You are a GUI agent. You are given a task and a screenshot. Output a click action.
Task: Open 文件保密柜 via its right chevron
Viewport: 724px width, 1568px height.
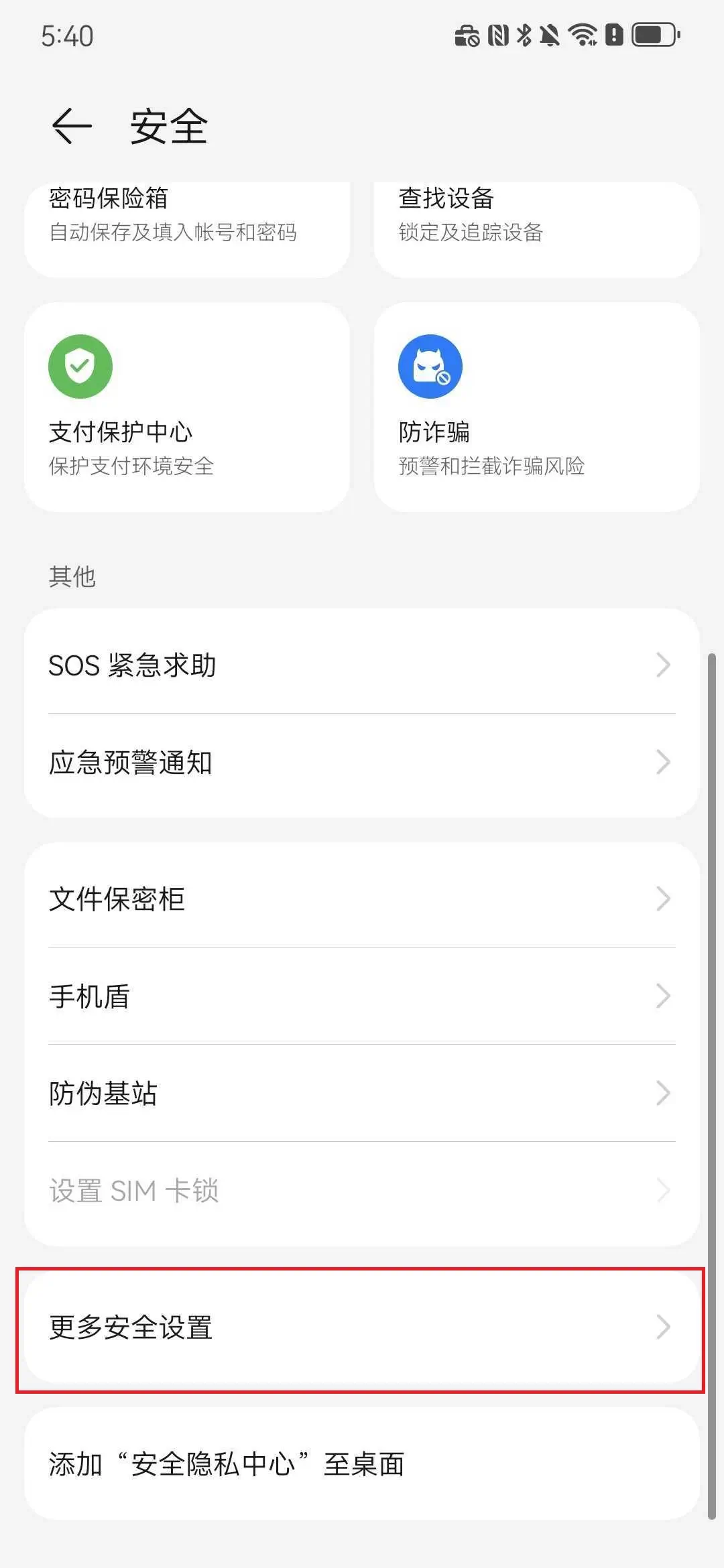point(663,899)
